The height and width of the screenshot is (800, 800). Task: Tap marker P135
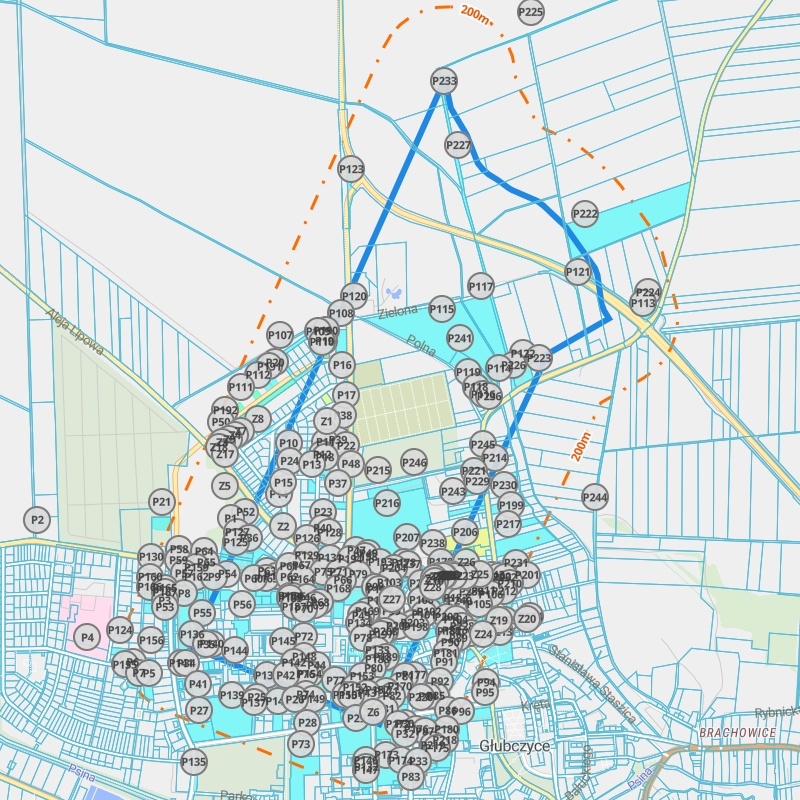[x=194, y=762]
